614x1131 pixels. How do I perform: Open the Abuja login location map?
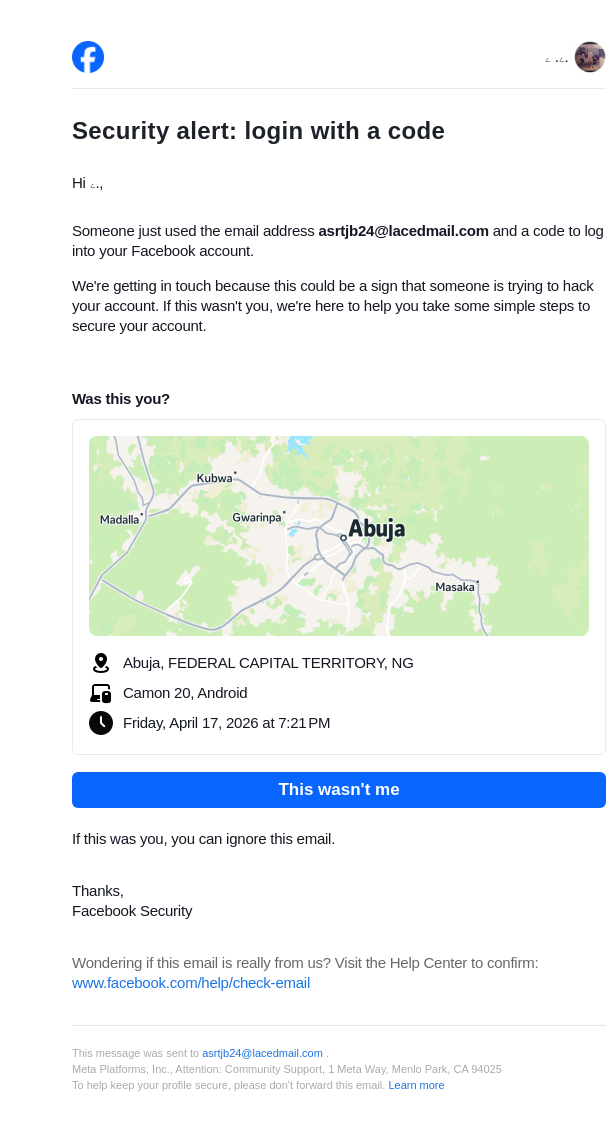[x=338, y=536]
